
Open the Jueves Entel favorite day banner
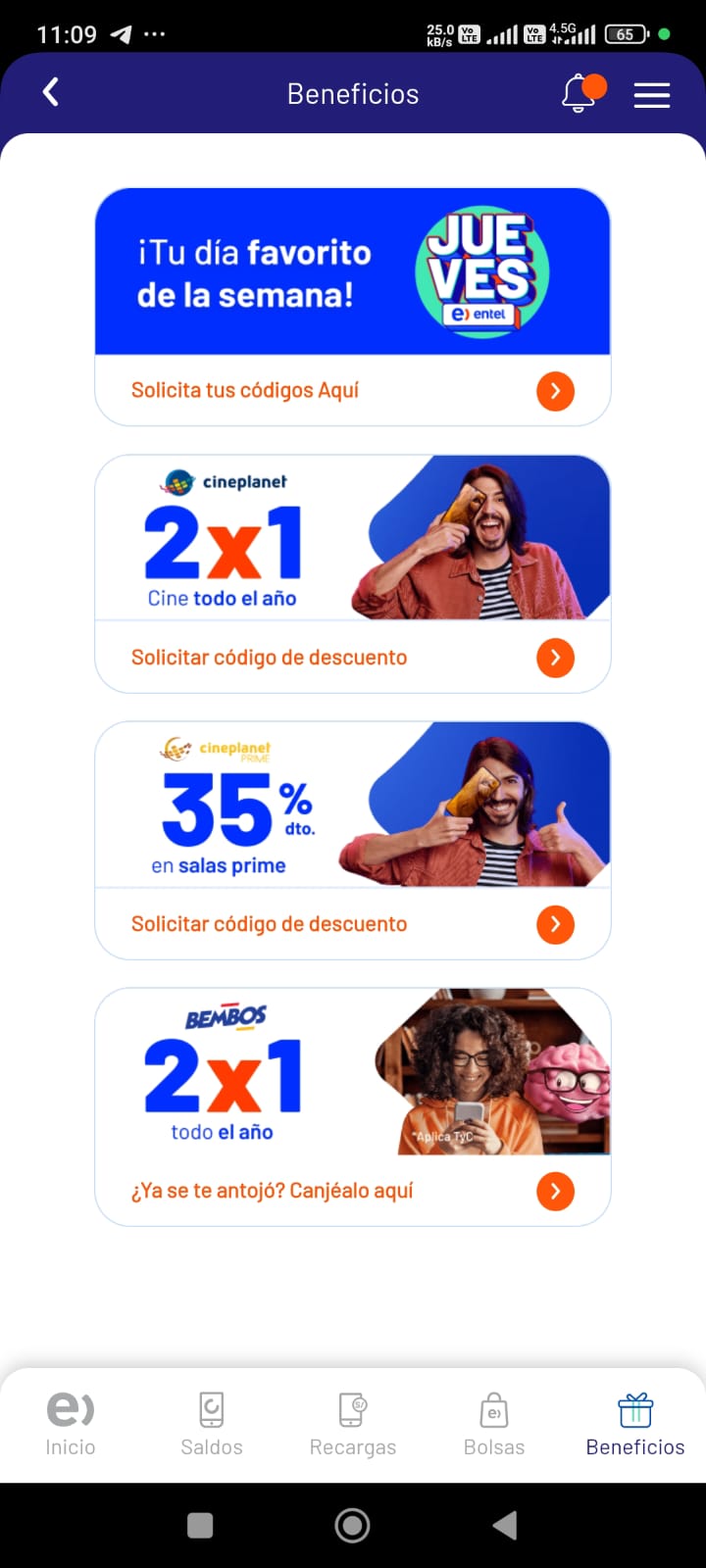click(x=352, y=271)
